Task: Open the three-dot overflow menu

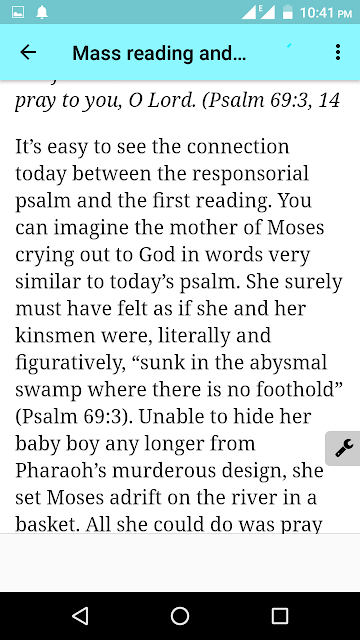Action: pos(338,52)
